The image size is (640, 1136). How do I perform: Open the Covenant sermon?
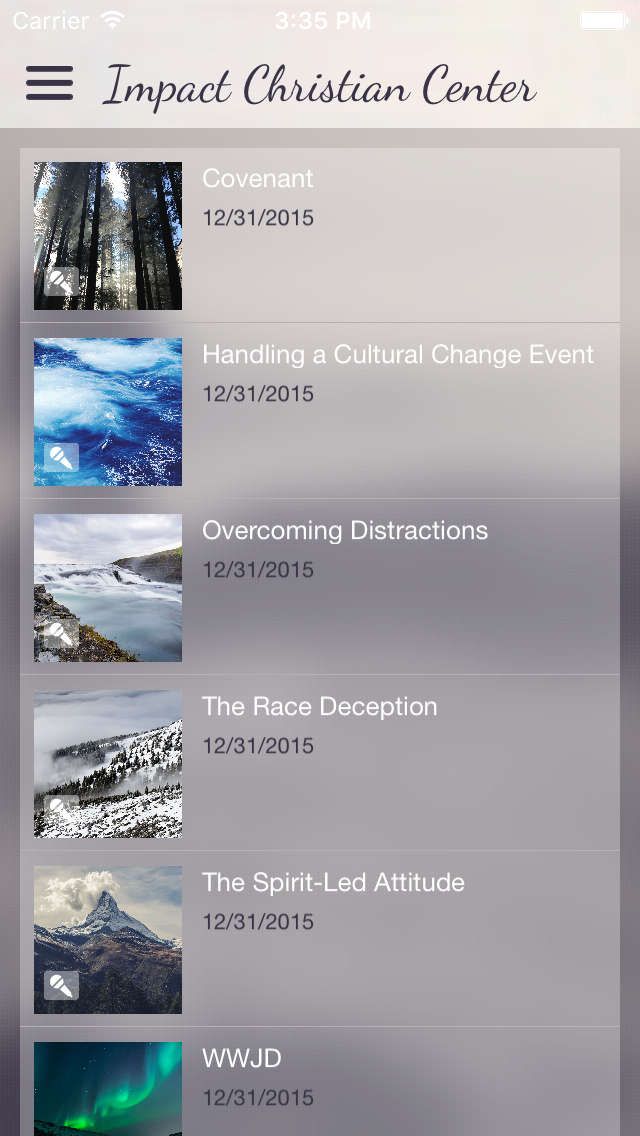[x=320, y=236]
